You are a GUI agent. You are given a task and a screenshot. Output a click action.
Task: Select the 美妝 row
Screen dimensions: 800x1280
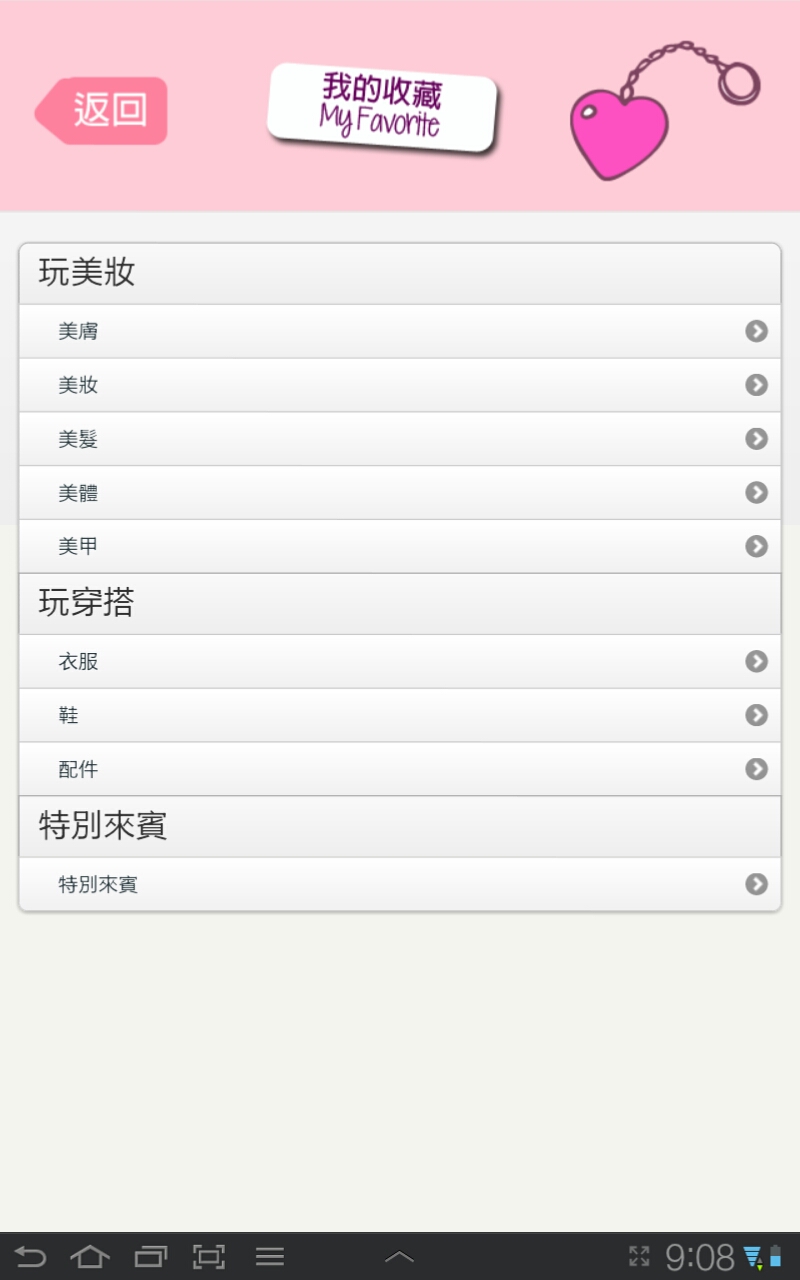(399, 385)
